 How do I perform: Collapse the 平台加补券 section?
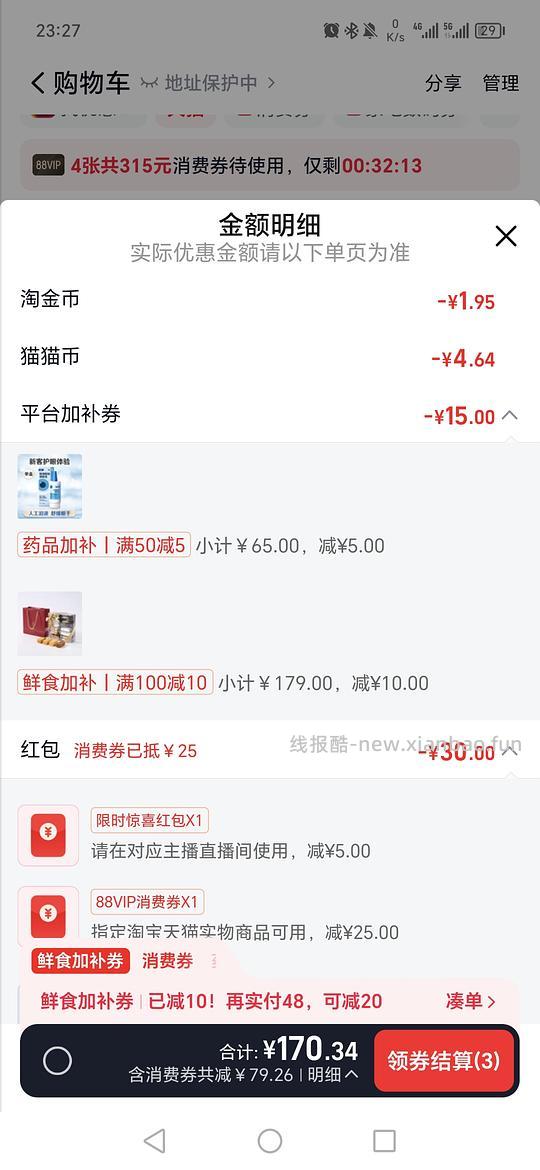(510, 415)
